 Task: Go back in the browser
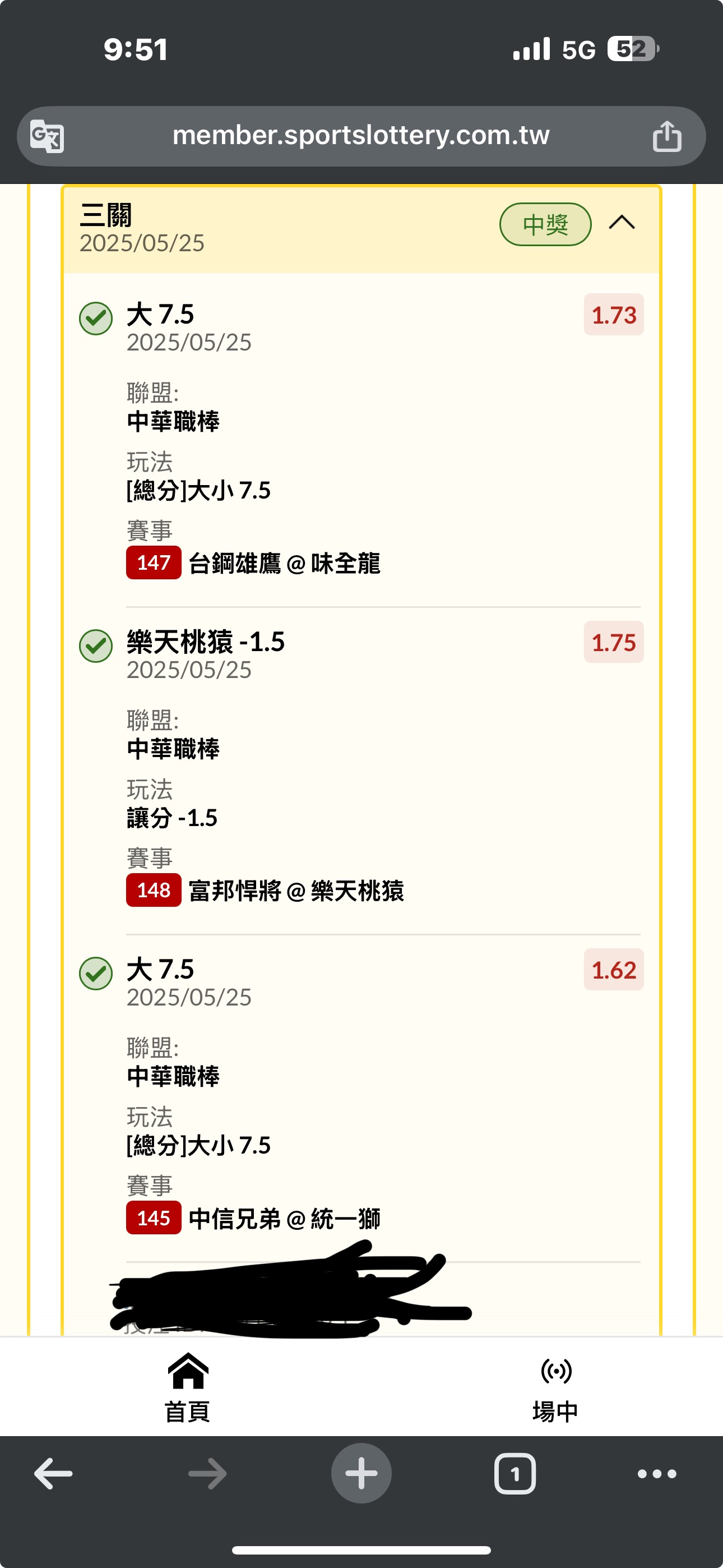tap(54, 1474)
